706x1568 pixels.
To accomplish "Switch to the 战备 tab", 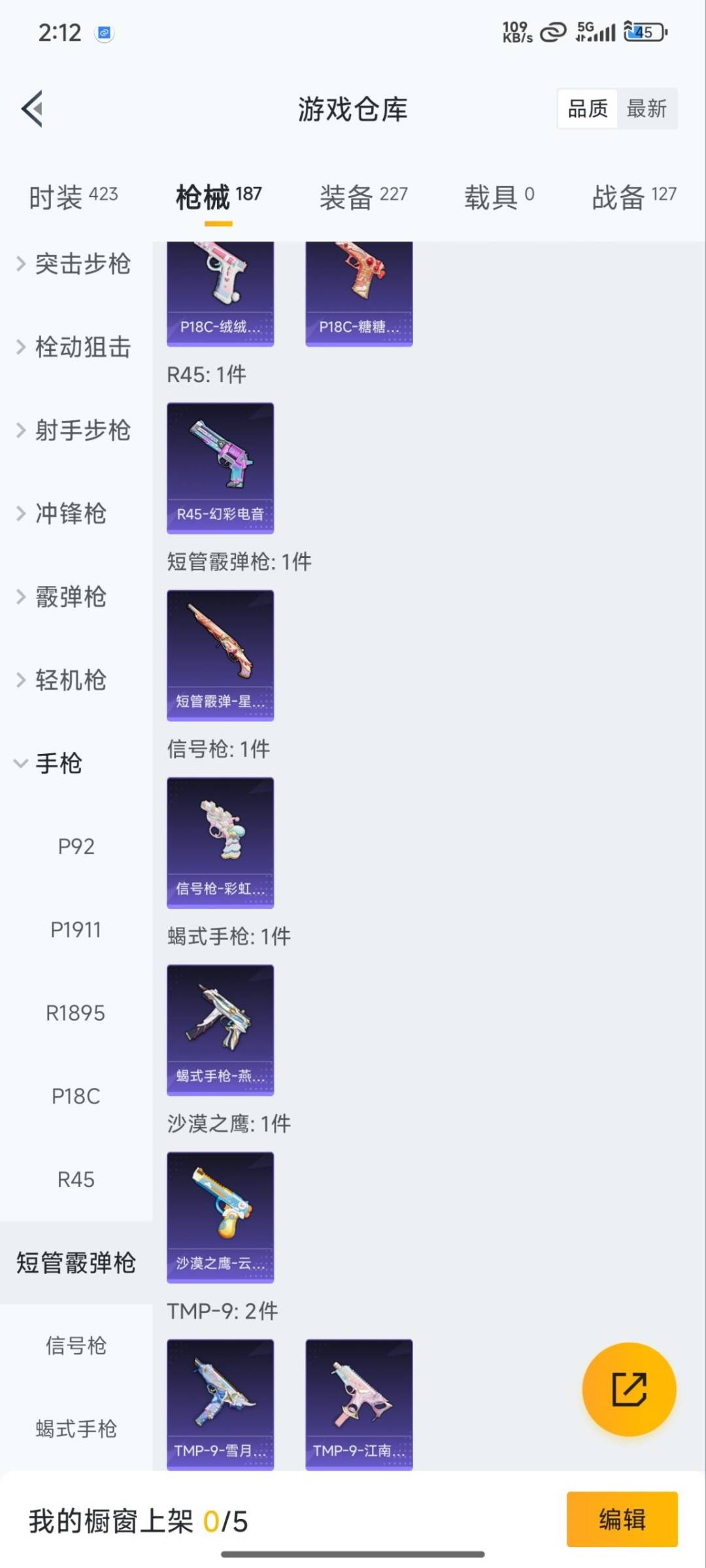I will click(x=633, y=197).
